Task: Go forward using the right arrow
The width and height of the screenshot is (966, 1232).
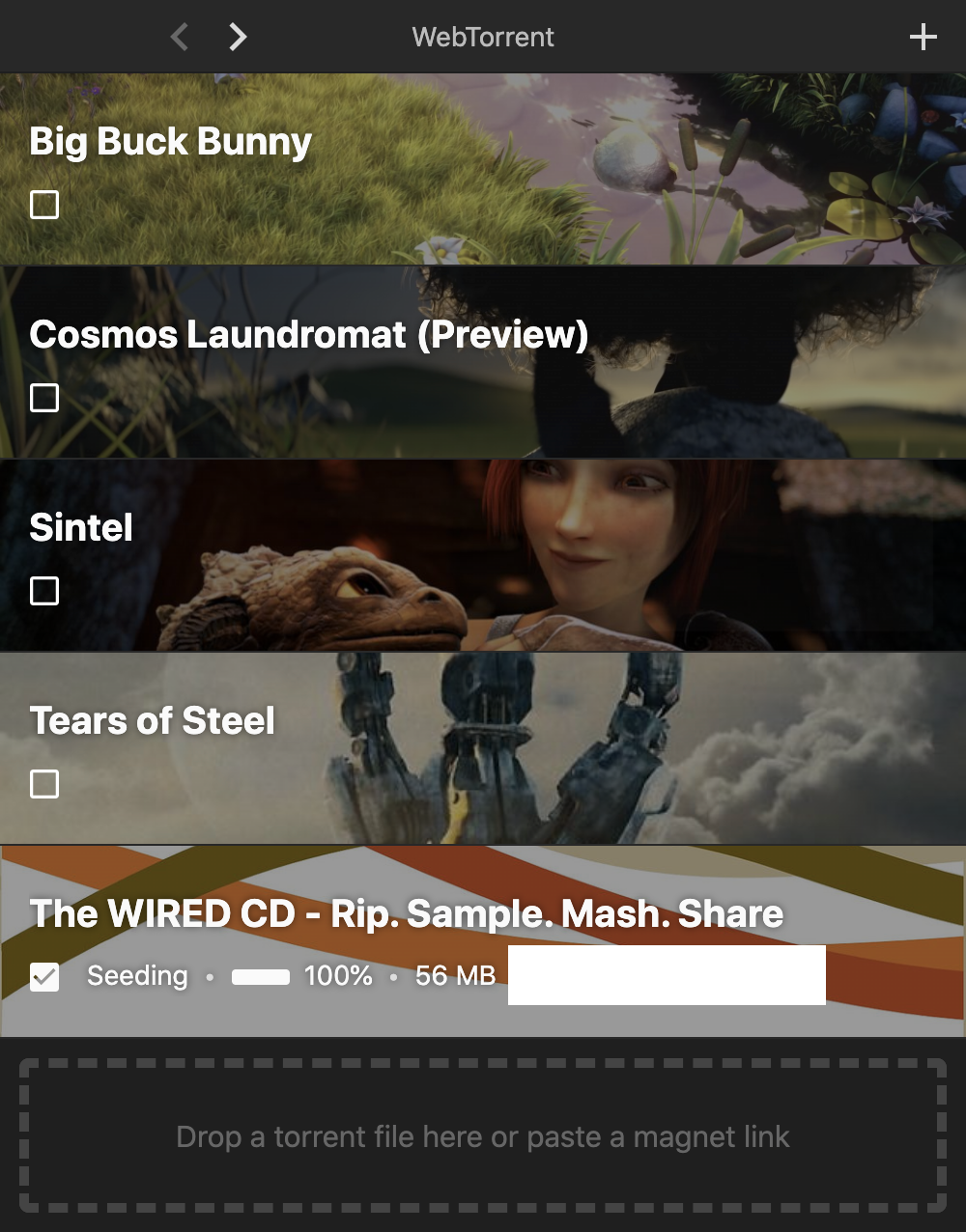Action: pos(238,37)
